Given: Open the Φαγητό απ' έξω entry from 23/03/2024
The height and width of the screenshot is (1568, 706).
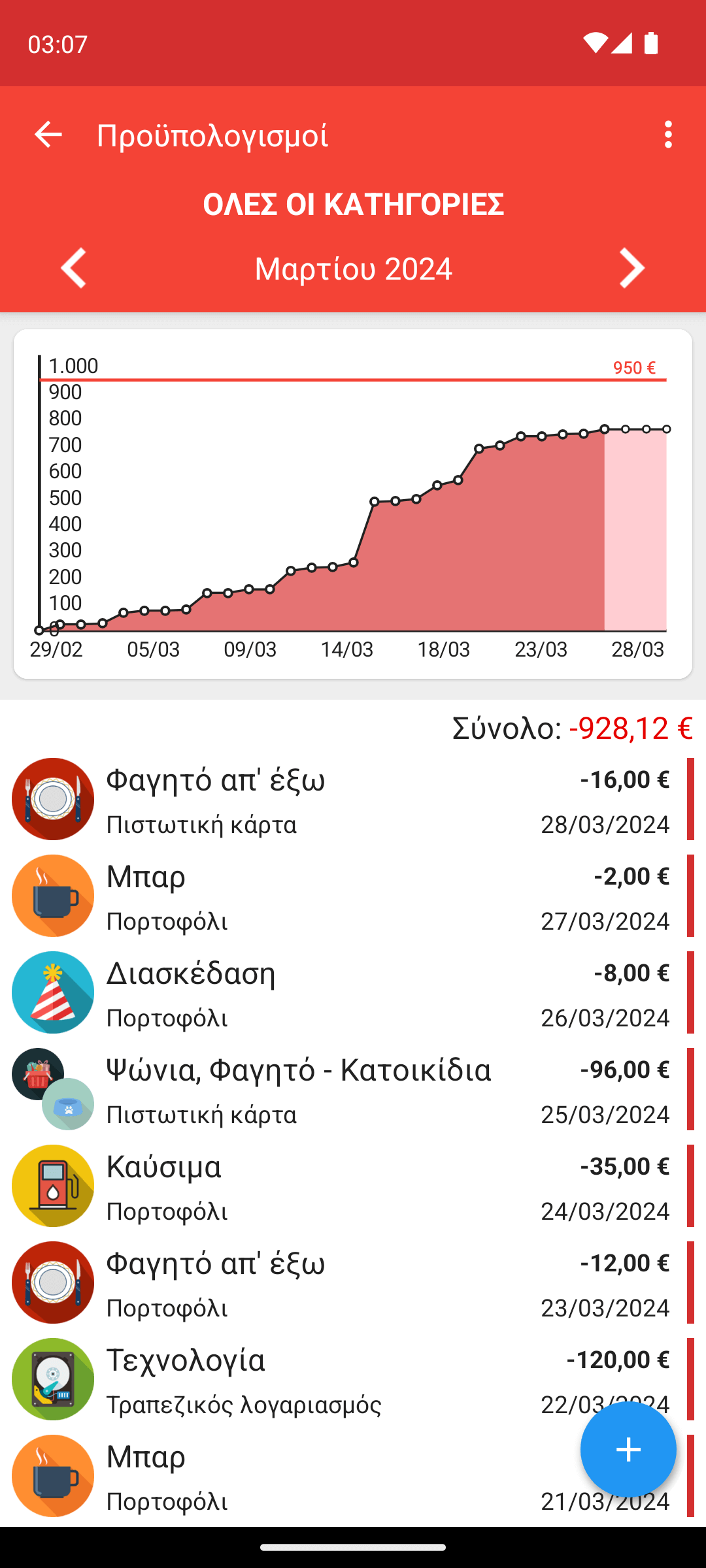Looking at the screenshot, I should (x=353, y=1282).
